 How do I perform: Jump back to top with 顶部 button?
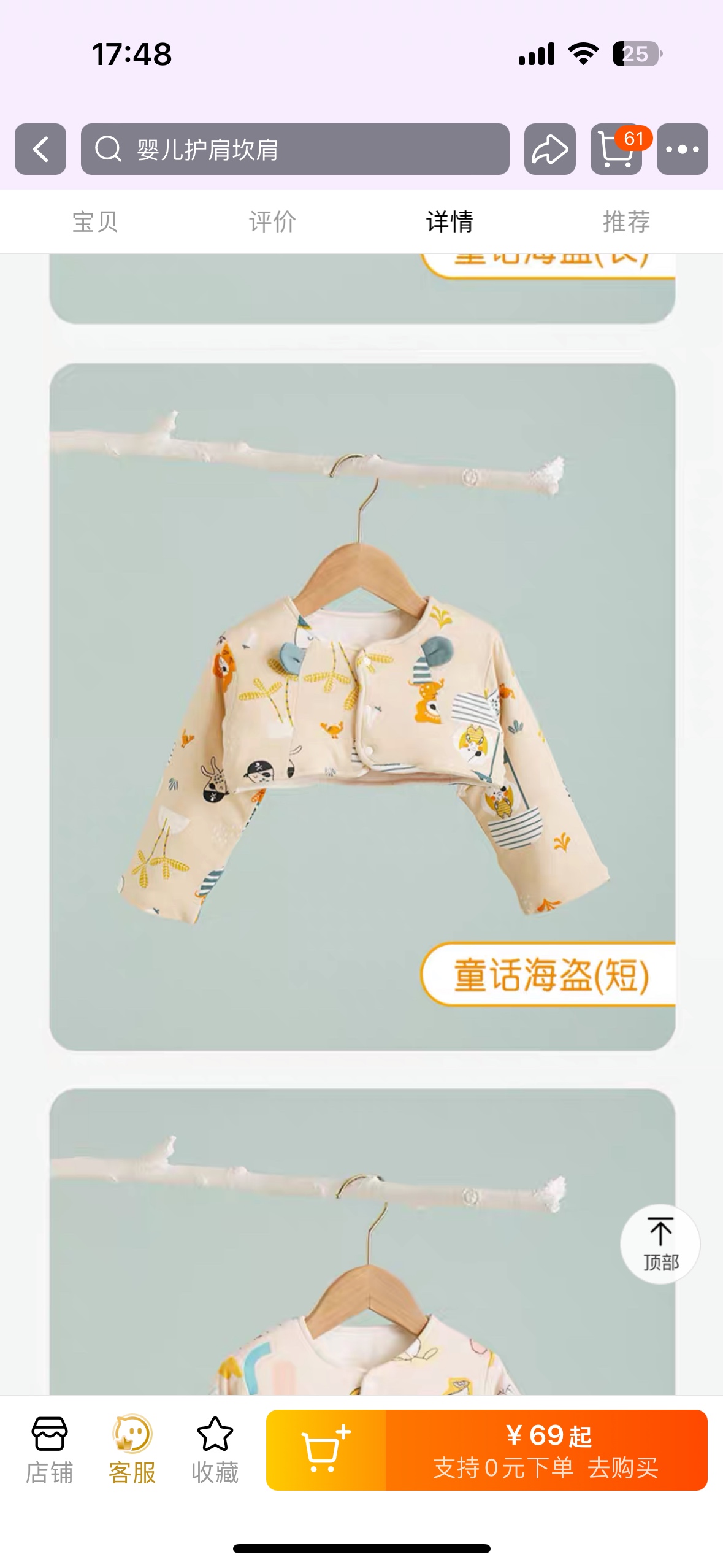[x=660, y=1243]
